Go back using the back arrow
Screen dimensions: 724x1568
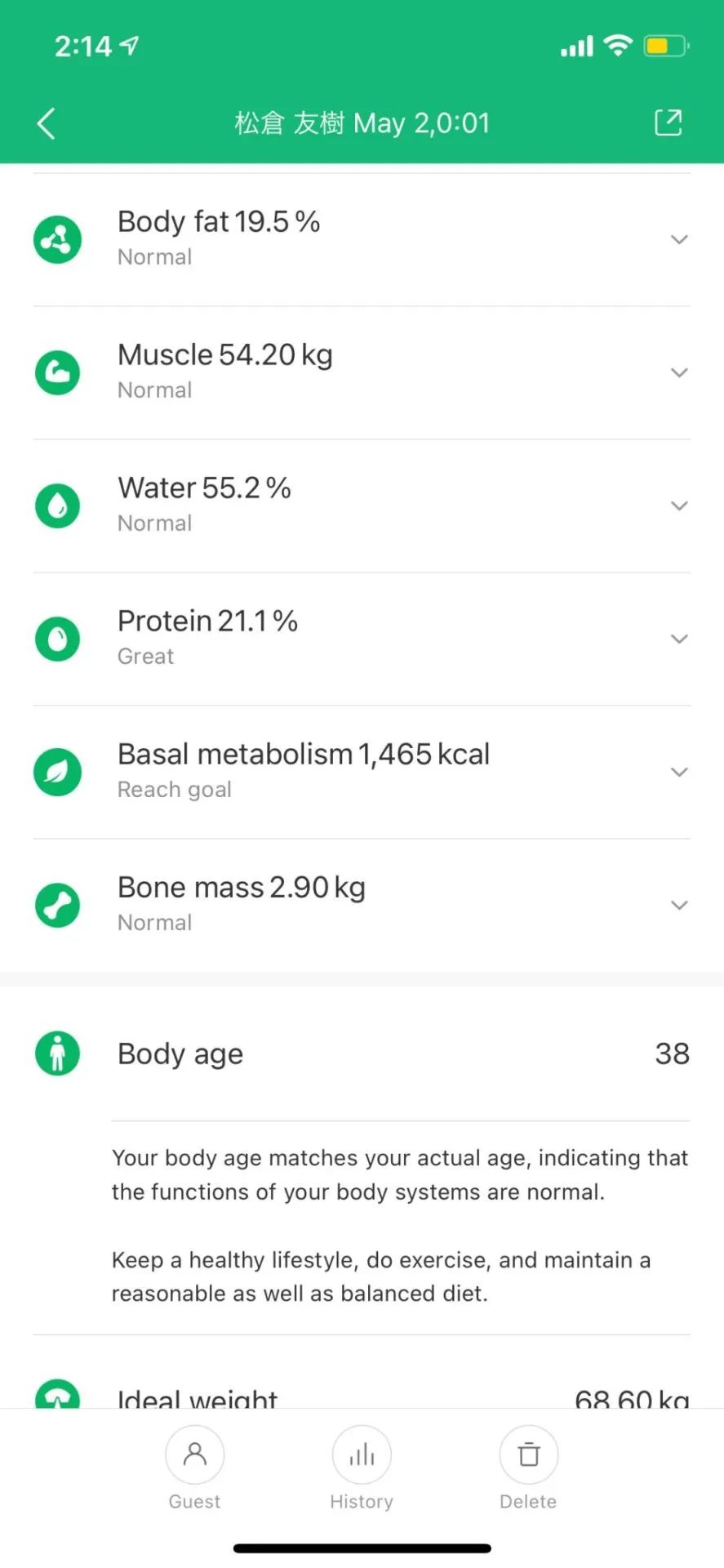coord(47,122)
